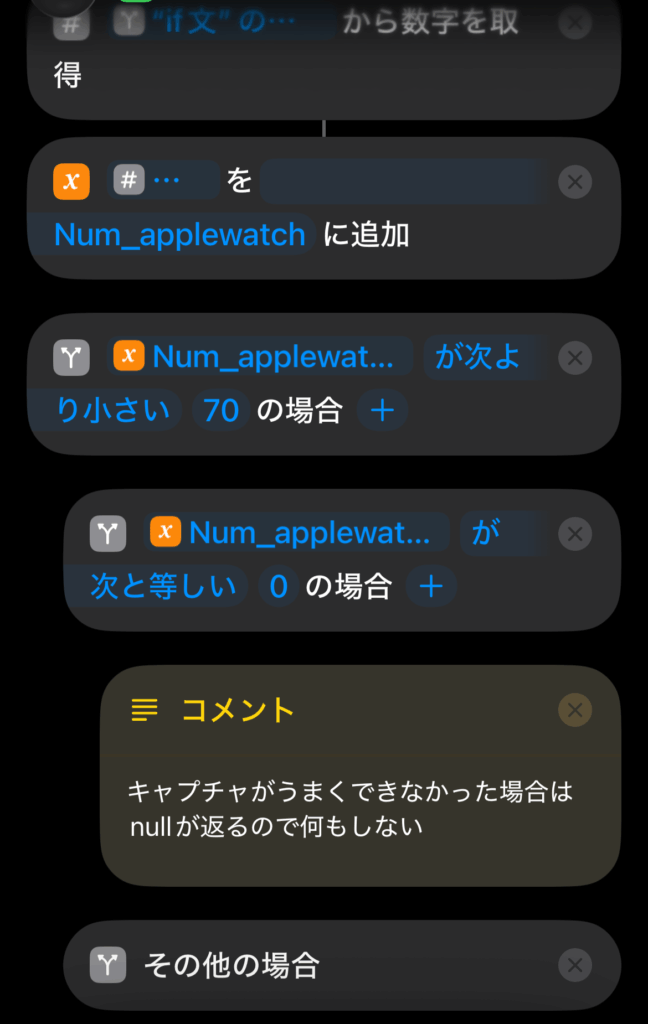Delete the 'Num_applewatch に追加' action
The image size is (648, 1024).
point(574,182)
